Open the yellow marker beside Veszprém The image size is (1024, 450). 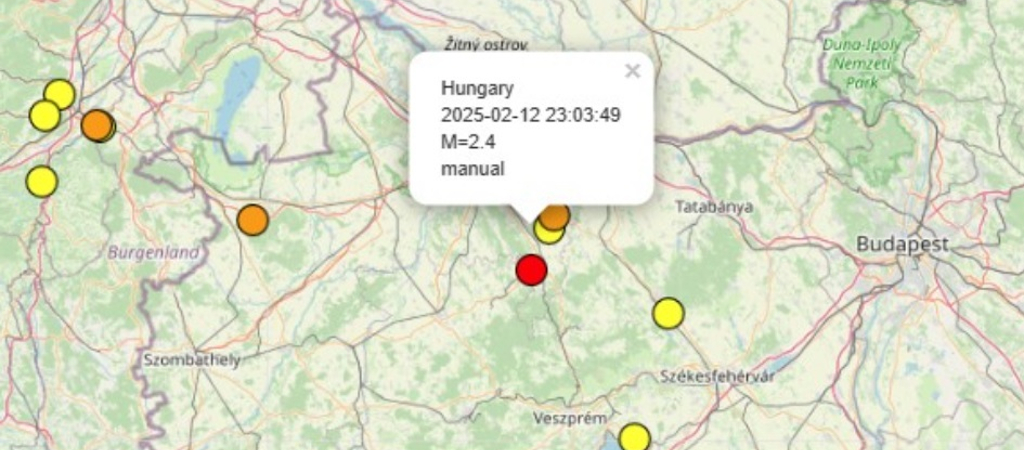tap(634, 438)
